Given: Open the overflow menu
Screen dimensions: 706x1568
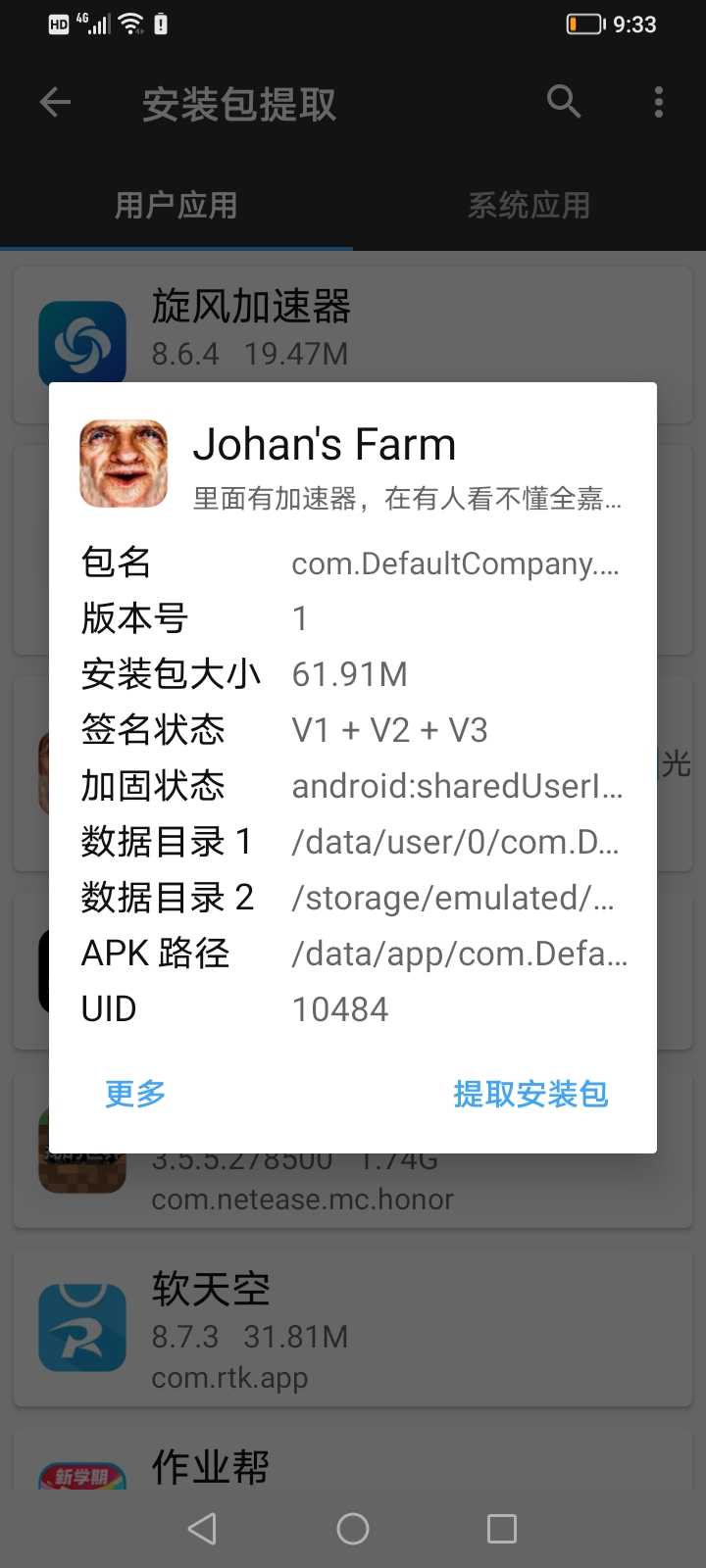Looking at the screenshot, I should tap(658, 102).
